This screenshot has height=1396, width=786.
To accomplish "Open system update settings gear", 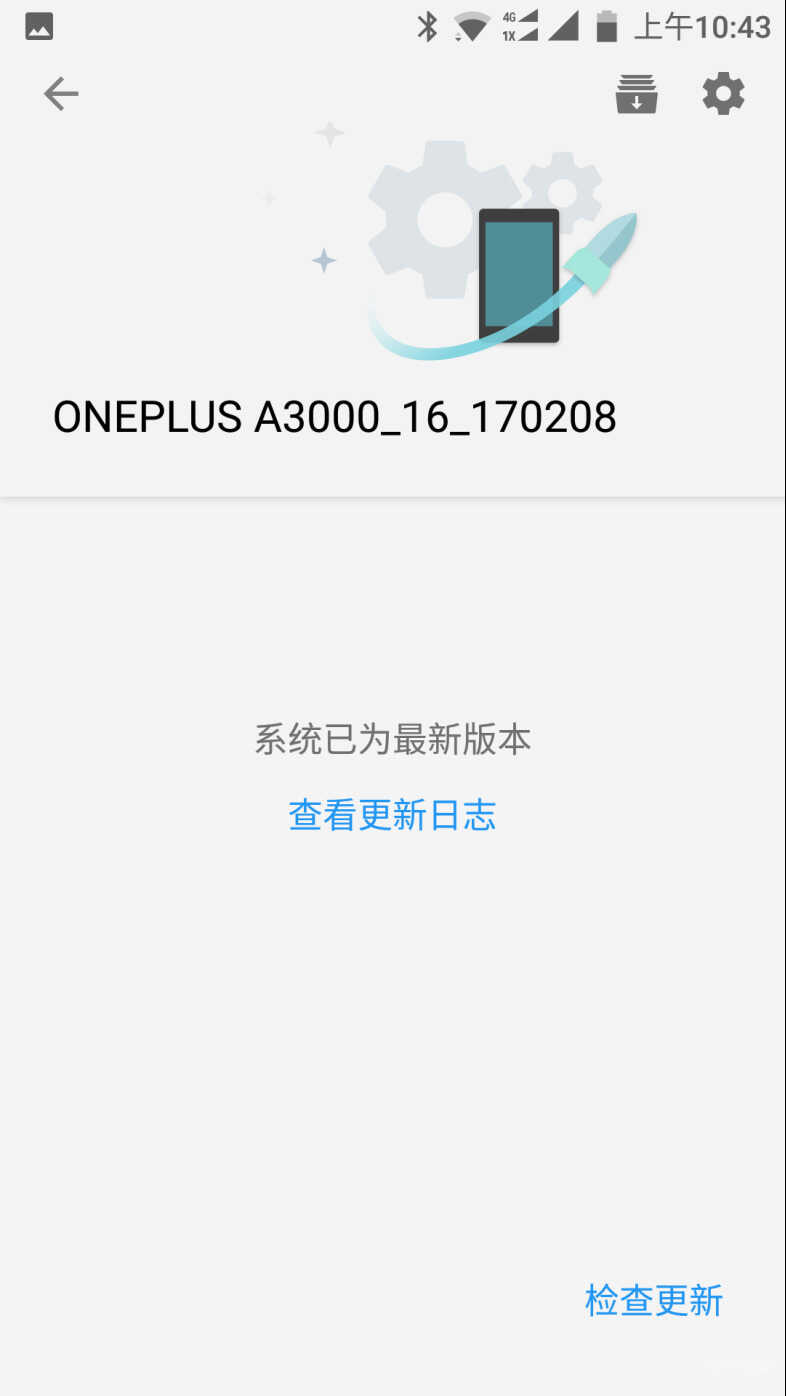I will click(x=723, y=94).
